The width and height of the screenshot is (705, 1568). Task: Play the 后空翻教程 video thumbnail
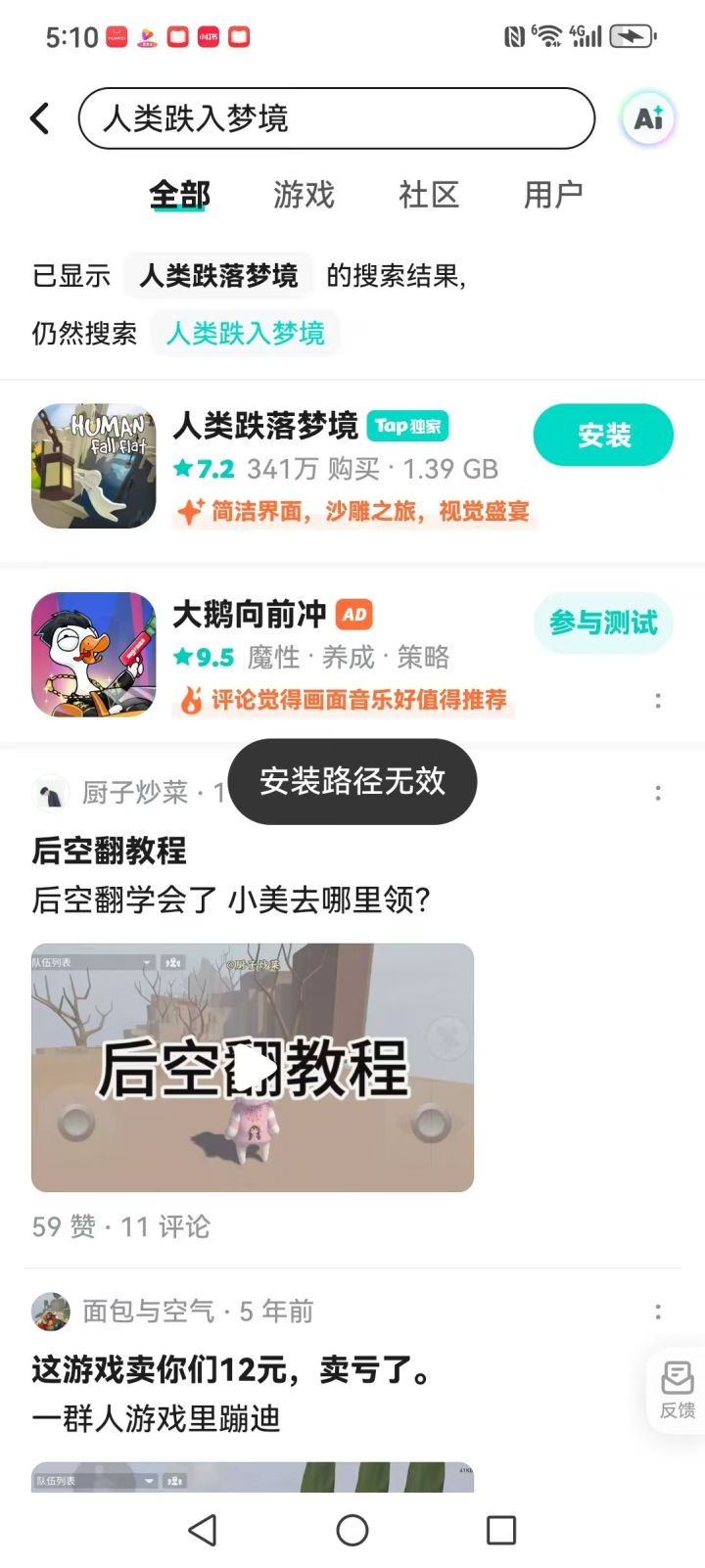[253, 1069]
